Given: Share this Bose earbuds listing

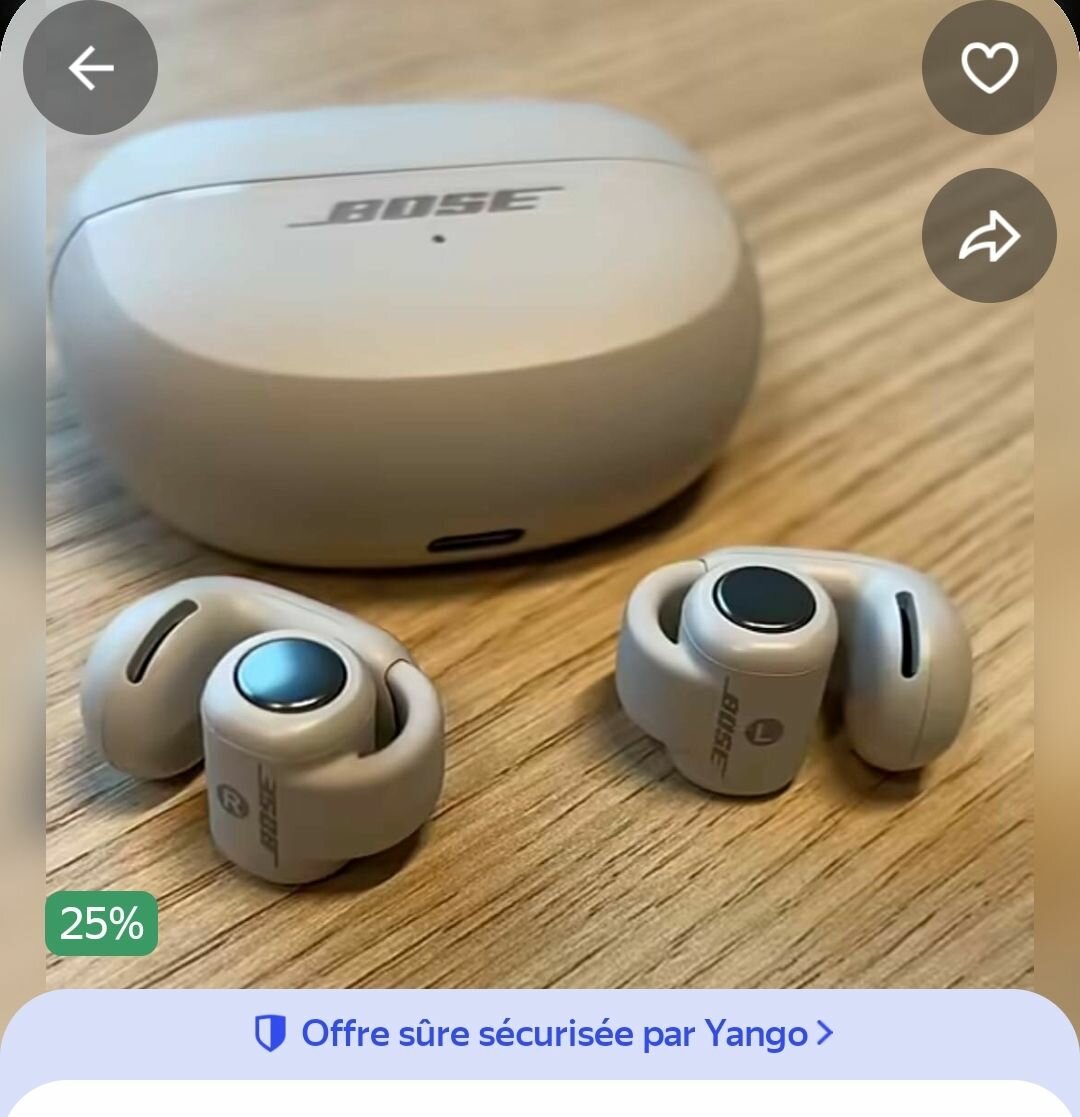Looking at the screenshot, I should [989, 236].
